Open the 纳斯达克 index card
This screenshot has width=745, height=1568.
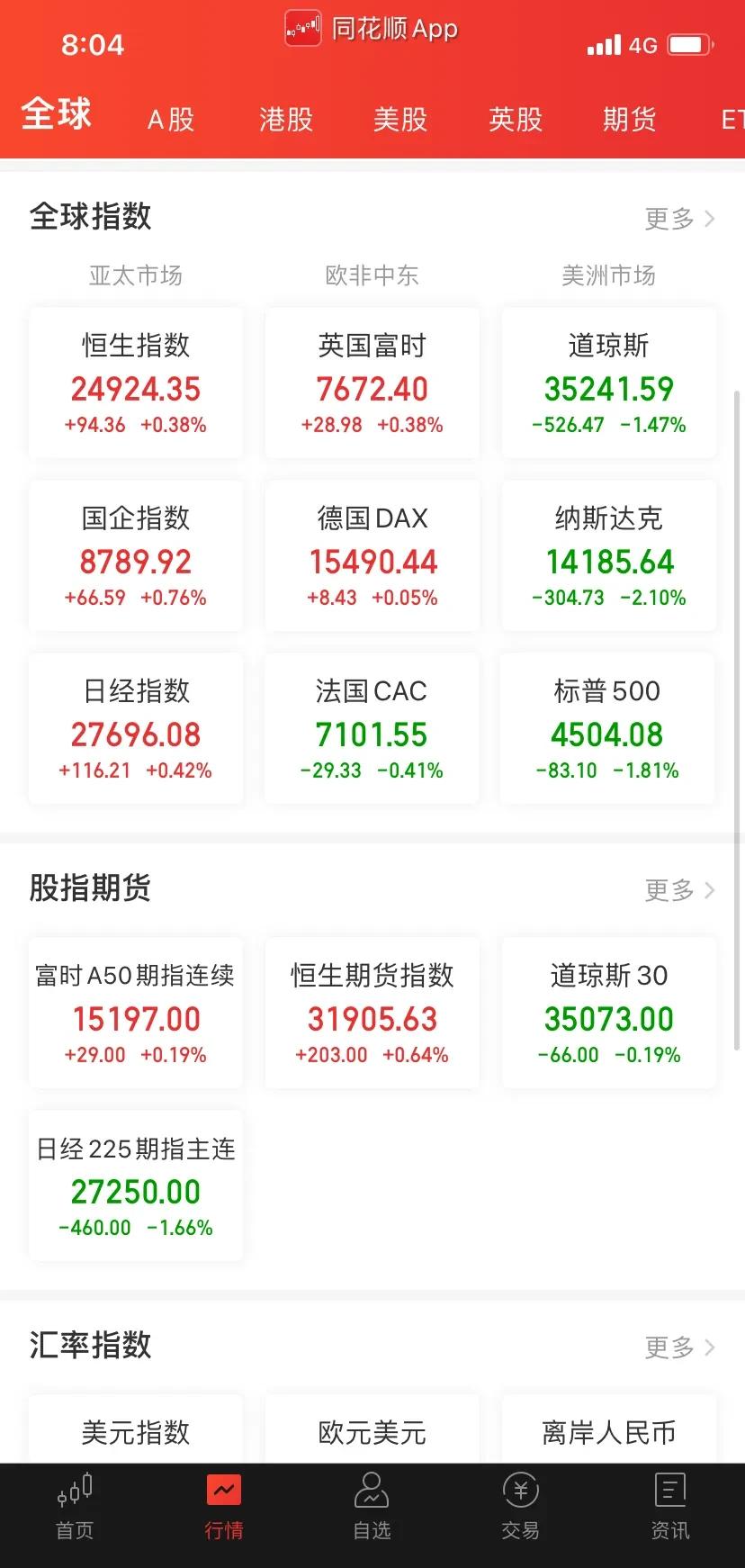pos(609,556)
